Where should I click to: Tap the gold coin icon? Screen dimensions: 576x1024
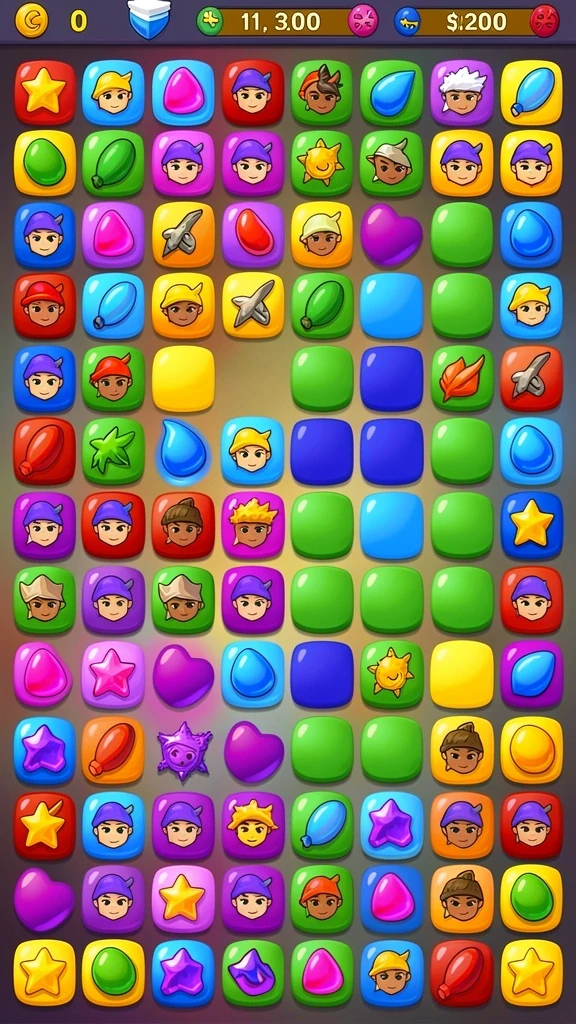click(31, 21)
